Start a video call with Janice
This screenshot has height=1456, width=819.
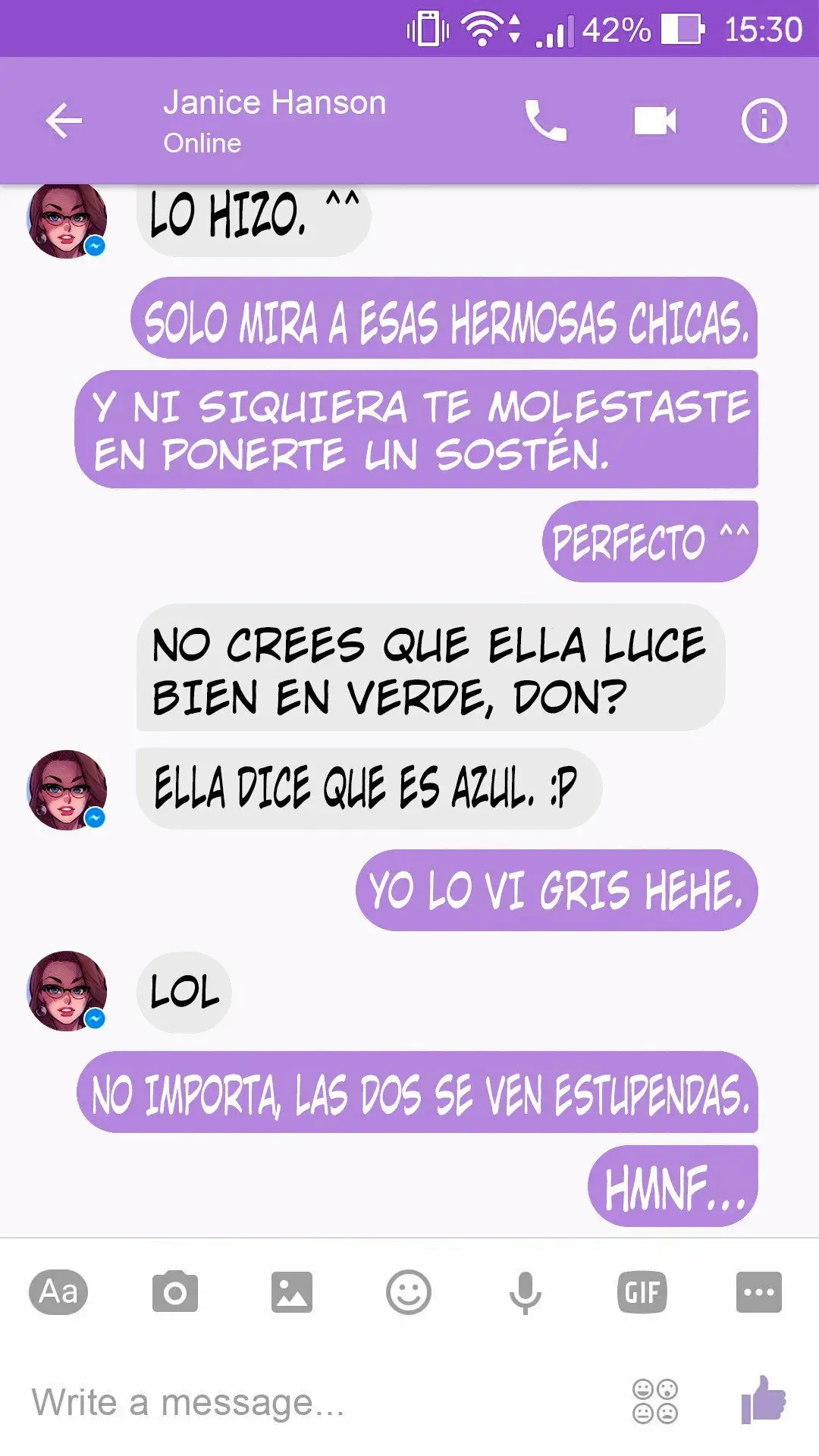(x=654, y=121)
